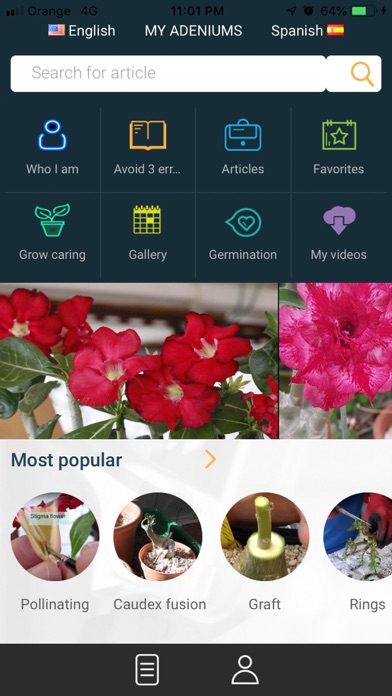This screenshot has height=696, width=392.
Task: Tap the orange magnifier search button
Action: (354, 73)
